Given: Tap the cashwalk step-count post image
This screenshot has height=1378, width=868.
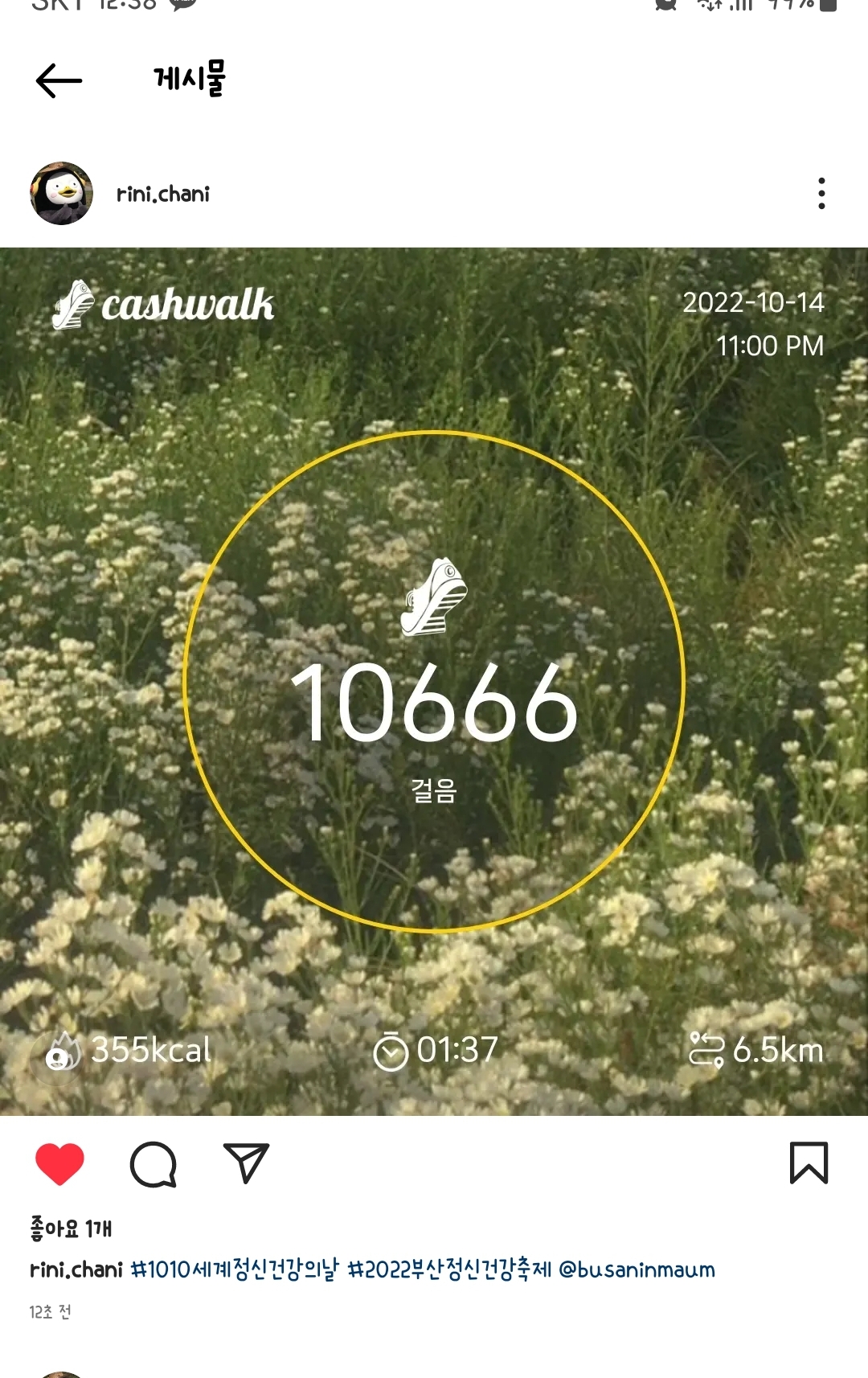Looking at the screenshot, I should [434, 681].
